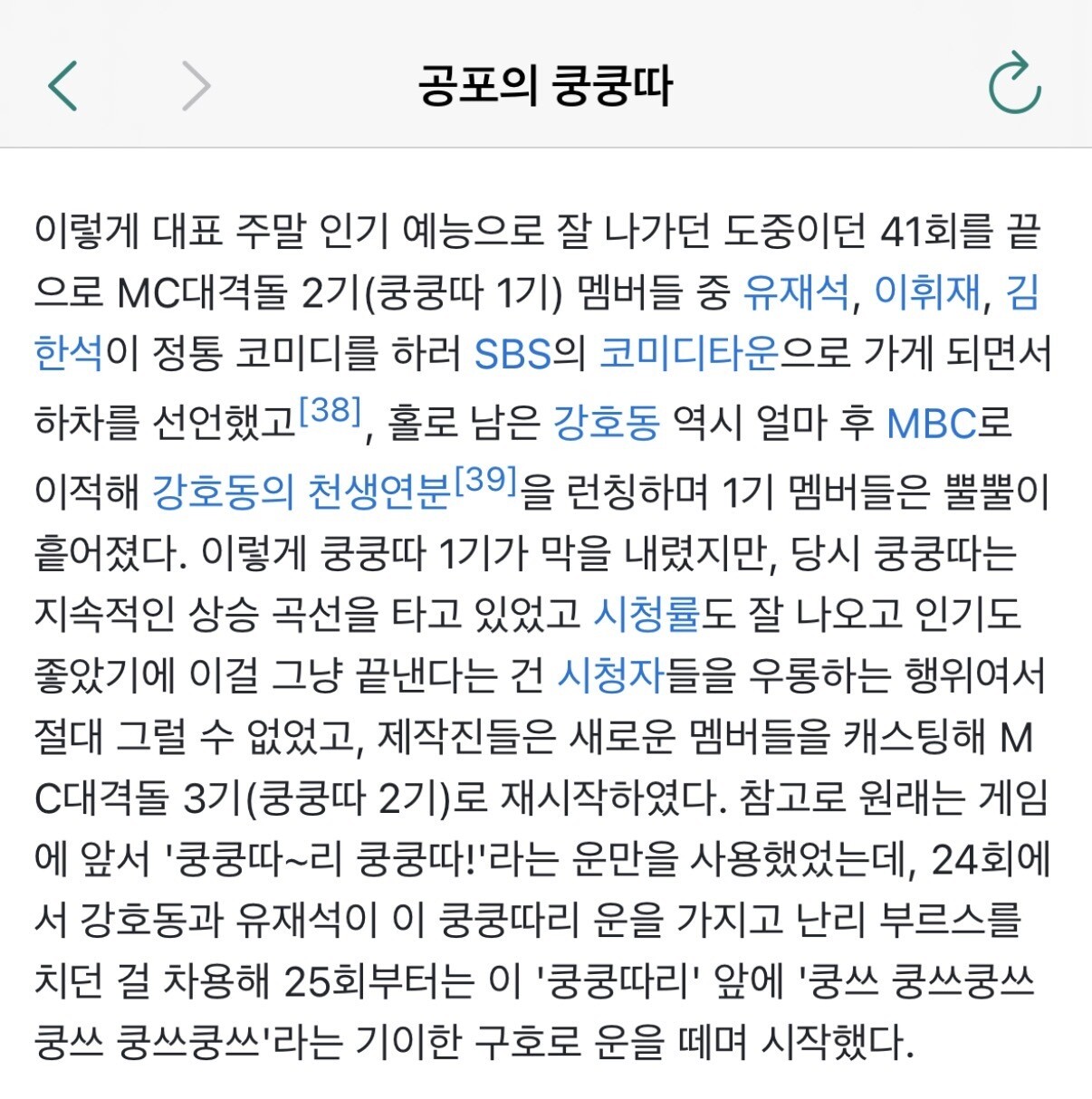1092x1099 pixels.
Task: Open the 이휘재 link
Action: (927, 291)
